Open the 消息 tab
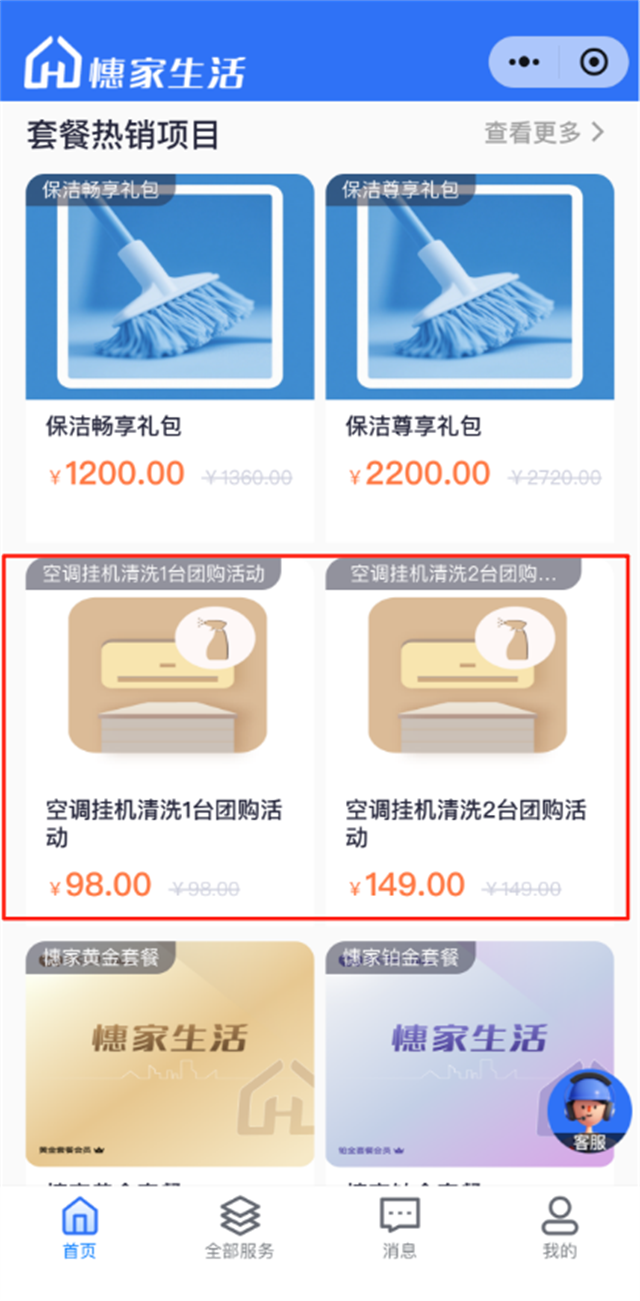 (400, 1228)
